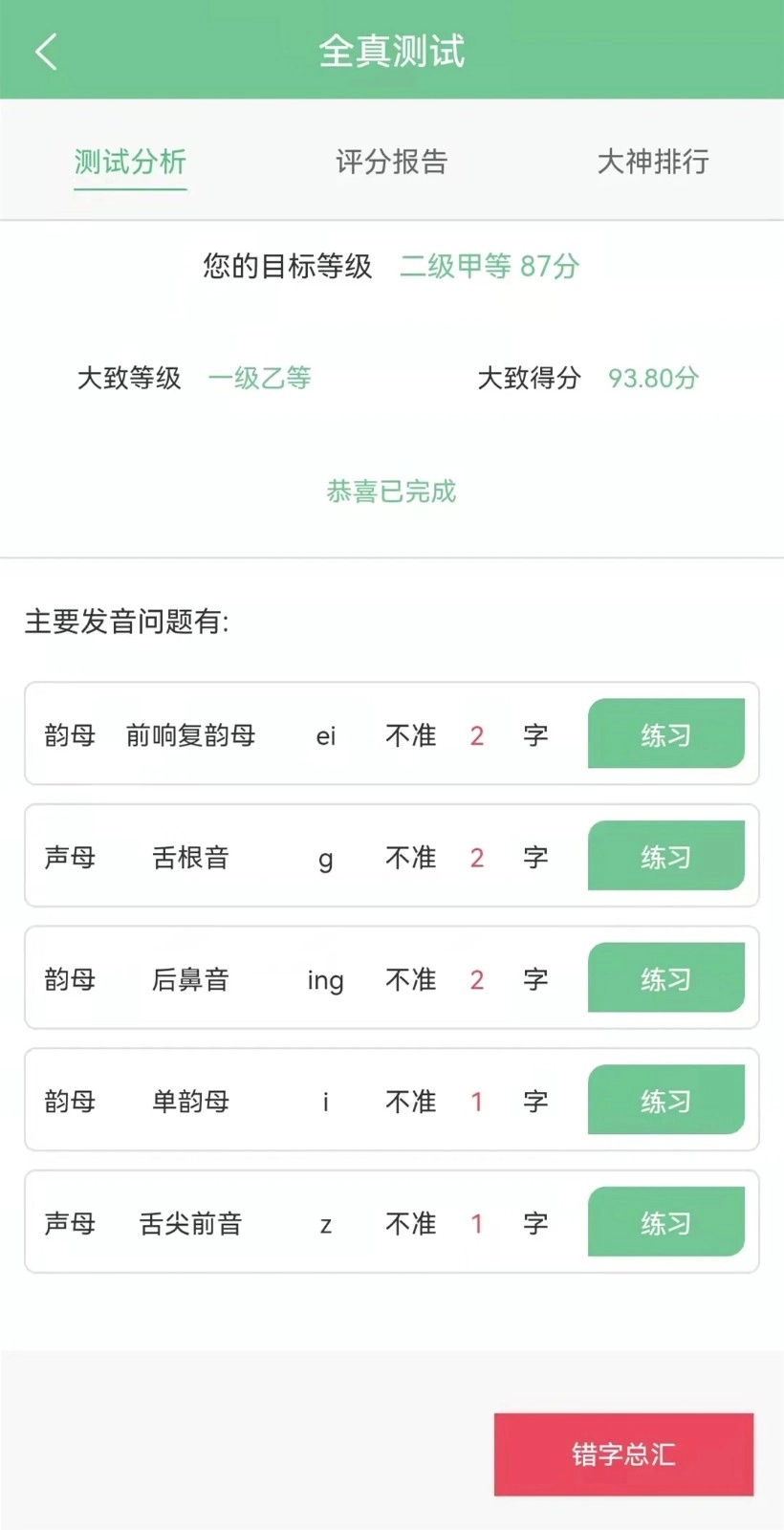784x1530 pixels.
Task: Click 练习 for 舌根音 g
Action: (666, 857)
